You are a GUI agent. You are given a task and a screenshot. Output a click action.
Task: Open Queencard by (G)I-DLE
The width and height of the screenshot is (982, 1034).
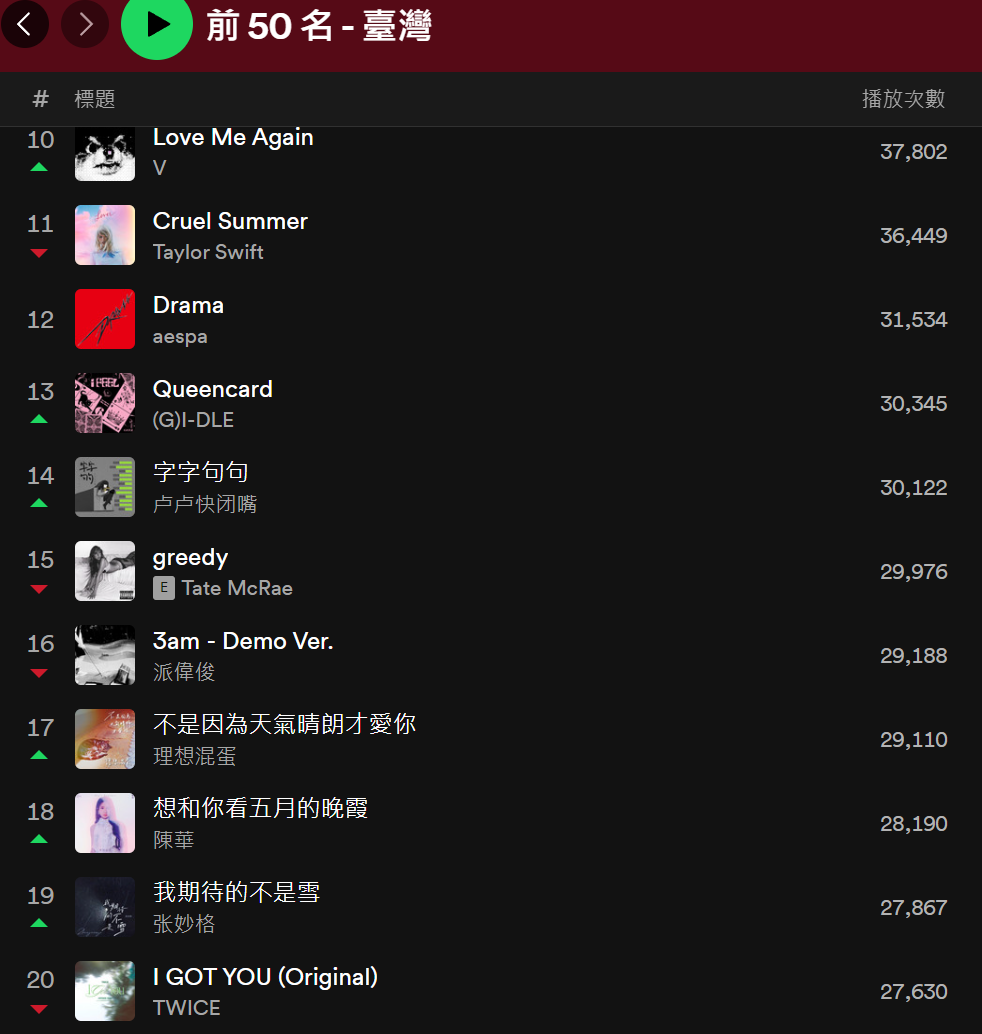[212, 390]
